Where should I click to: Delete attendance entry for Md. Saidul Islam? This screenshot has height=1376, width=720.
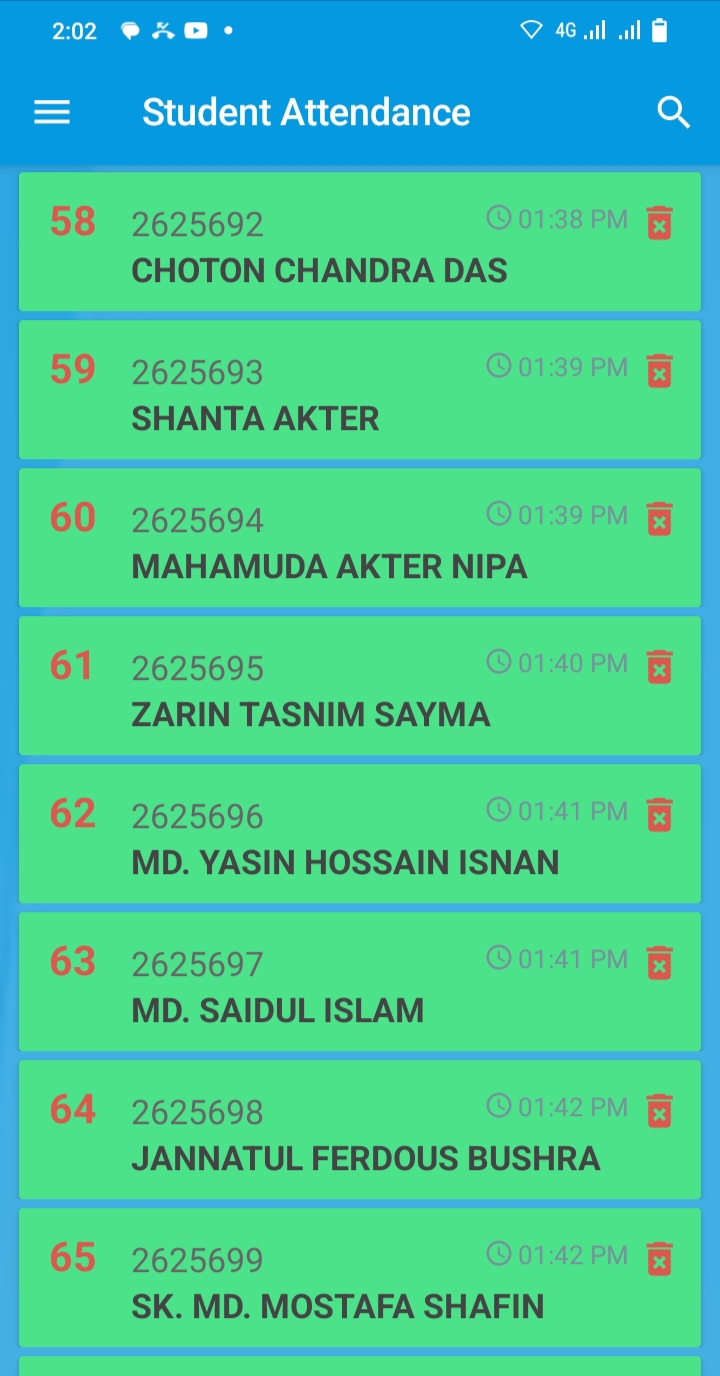pyautogui.click(x=659, y=962)
